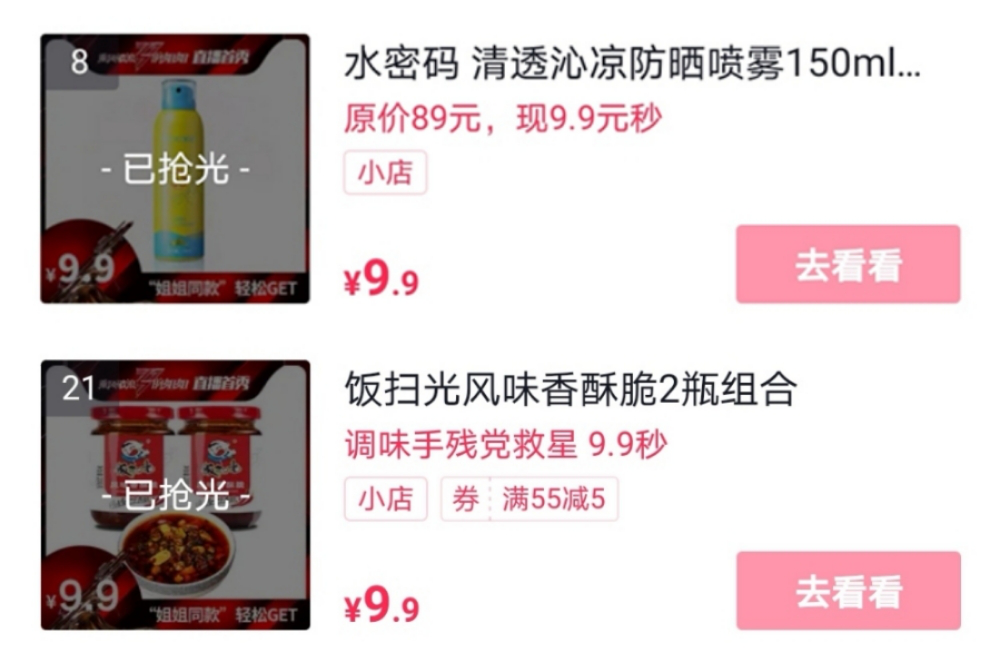The width and height of the screenshot is (999, 661).
Task: Tap 去看看 for 饭扫光 two-bottle combo
Action: click(x=847, y=591)
